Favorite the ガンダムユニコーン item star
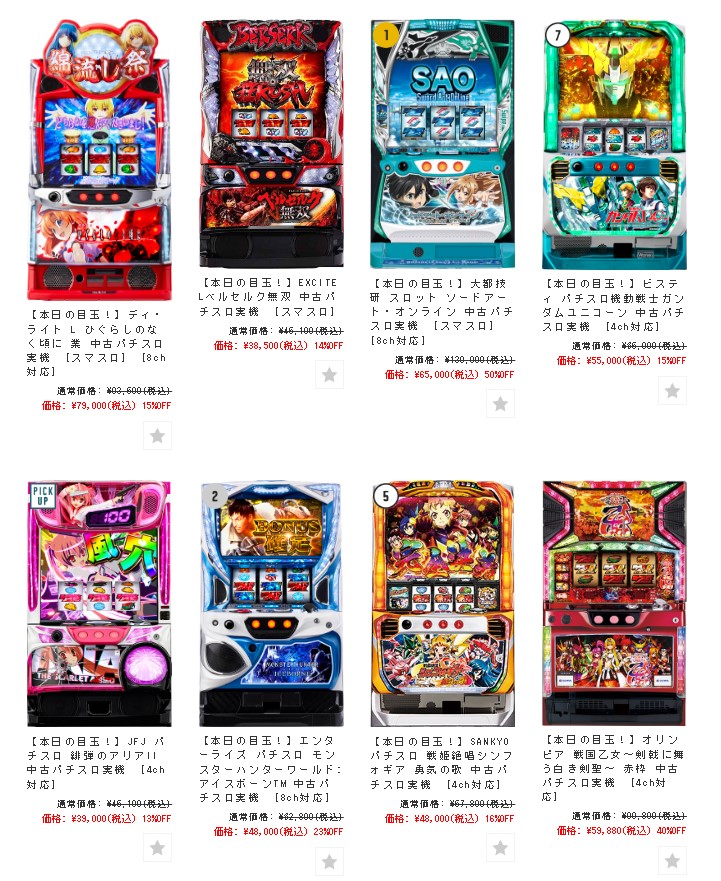The height and width of the screenshot is (881, 721). click(673, 390)
